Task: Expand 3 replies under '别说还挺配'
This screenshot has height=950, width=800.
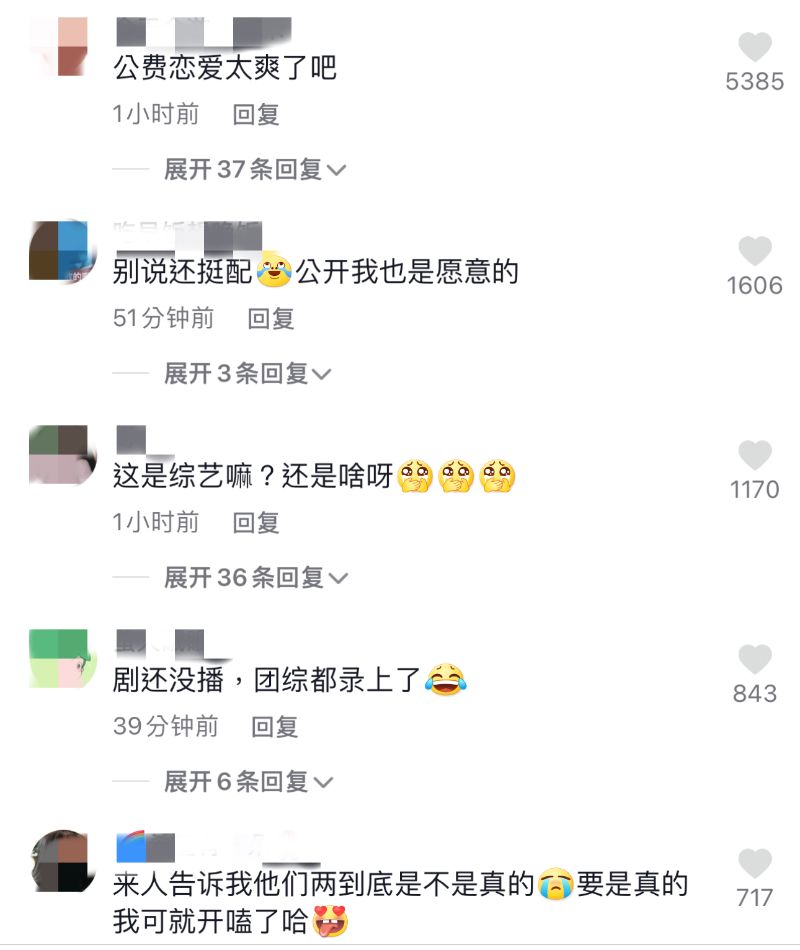Action: tap(246, 374)
